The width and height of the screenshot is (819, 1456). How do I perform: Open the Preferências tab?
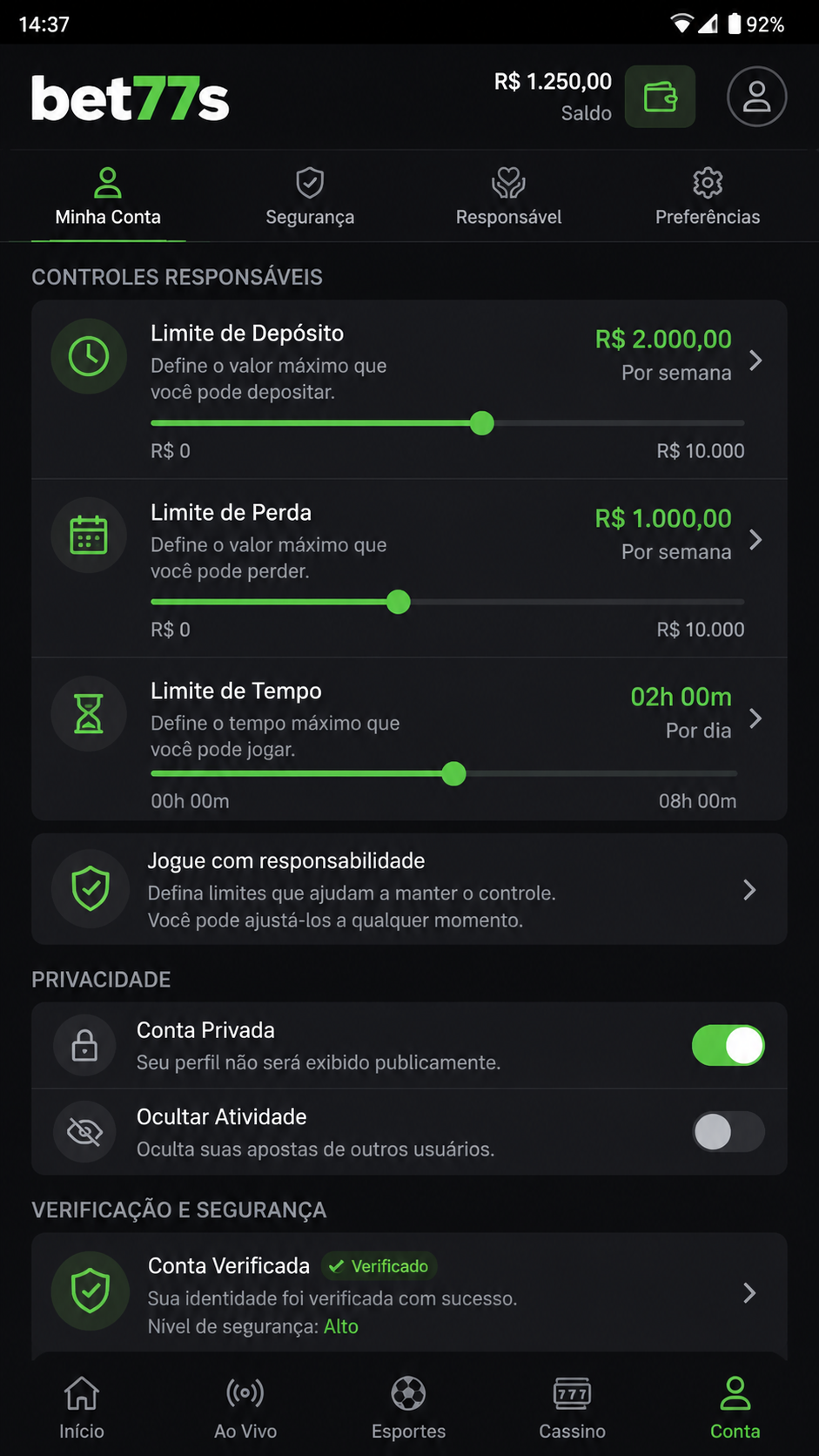click(708, 198)
